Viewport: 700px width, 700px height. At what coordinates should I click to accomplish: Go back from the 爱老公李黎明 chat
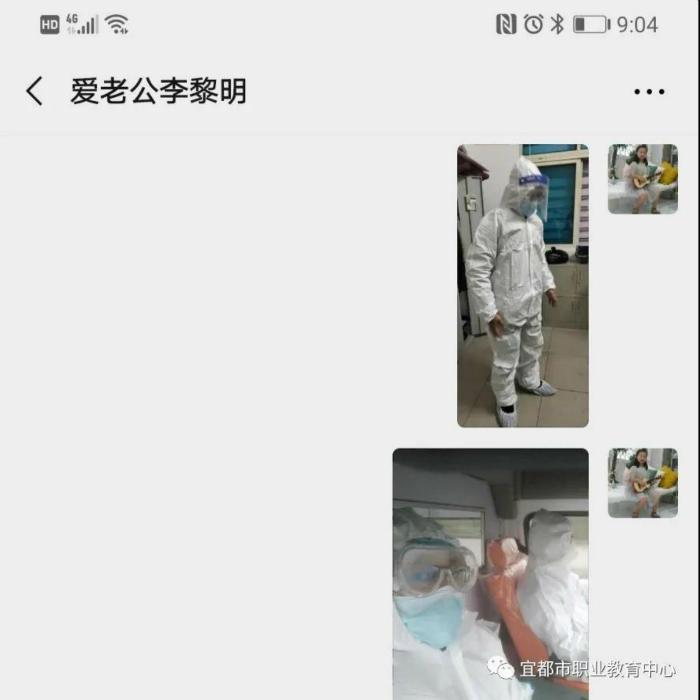coord(35,92)
